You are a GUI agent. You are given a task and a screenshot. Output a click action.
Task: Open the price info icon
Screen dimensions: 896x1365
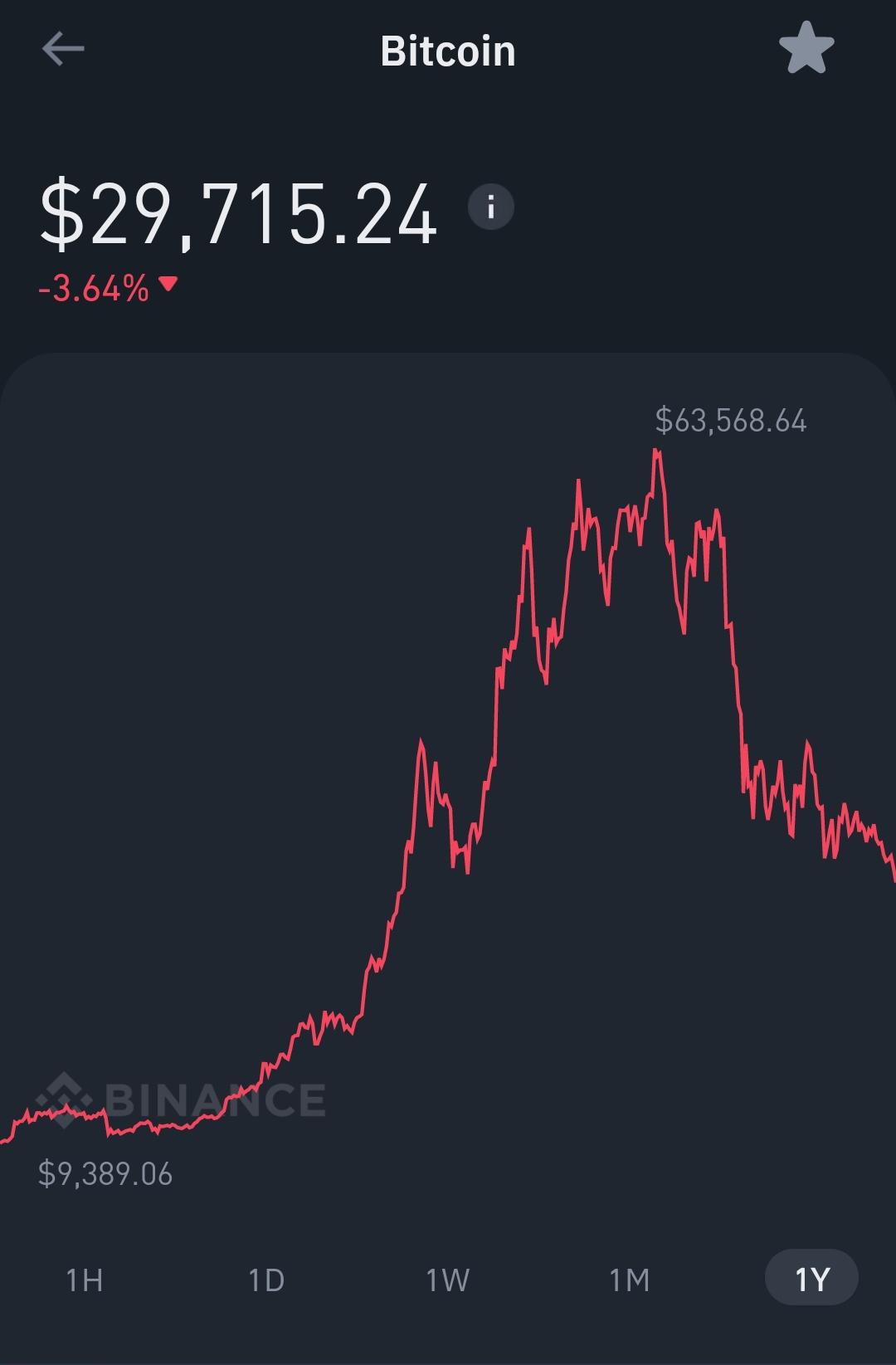[490, 207]
